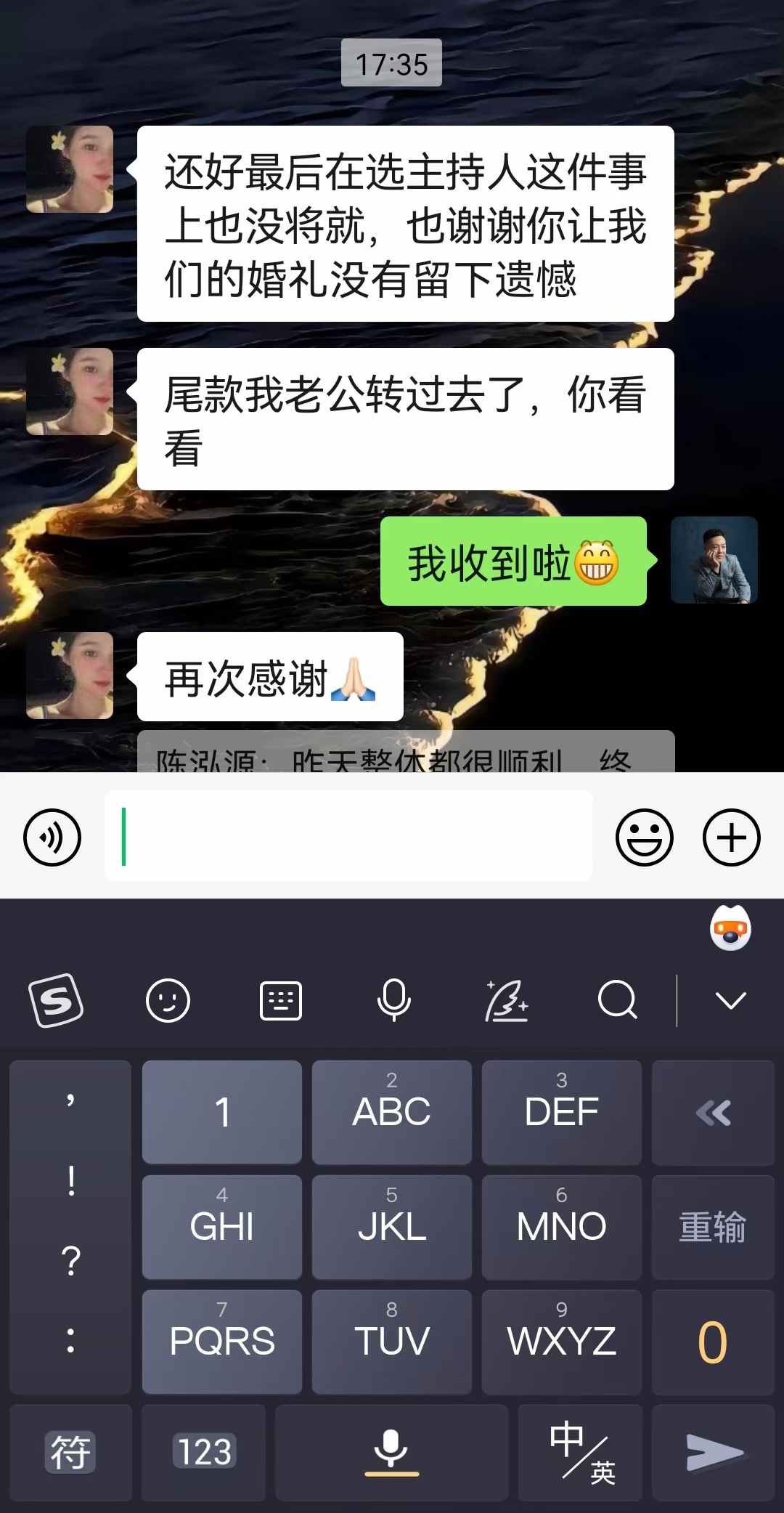Focus the message text field

348,836
